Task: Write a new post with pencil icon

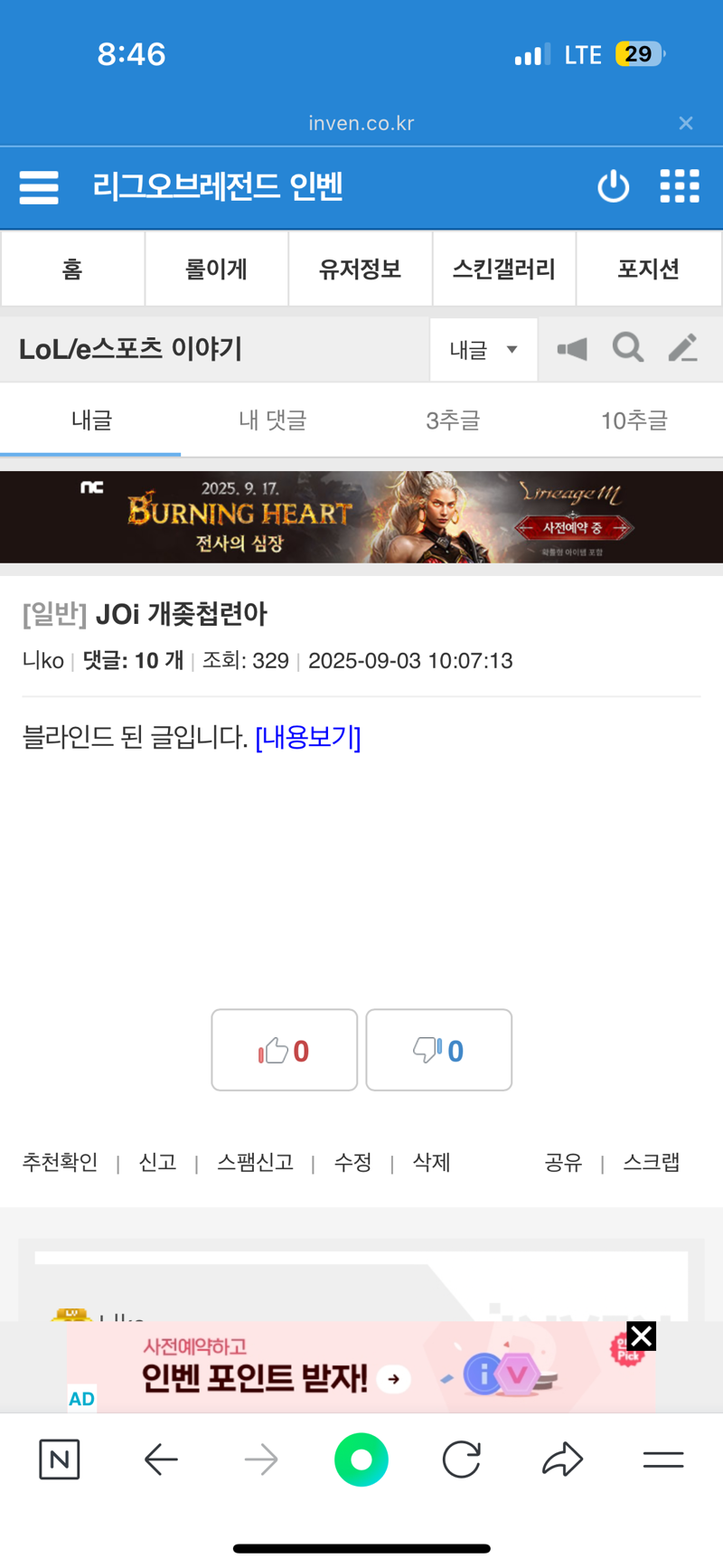Action: pos(683,348)
